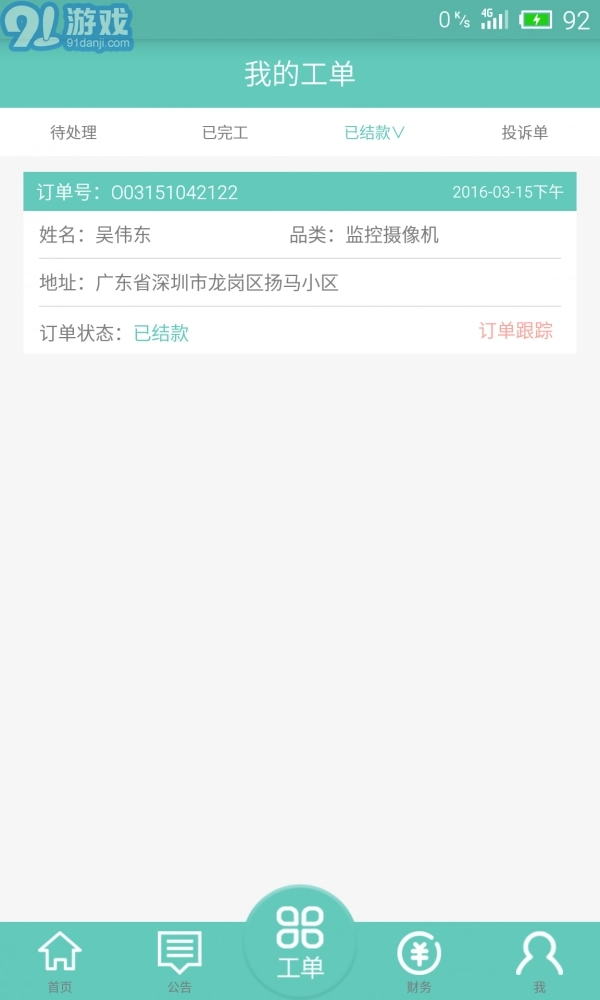Open the 我 profile tab
This screenshot has height=1000, width=600.
coord(539,961)
